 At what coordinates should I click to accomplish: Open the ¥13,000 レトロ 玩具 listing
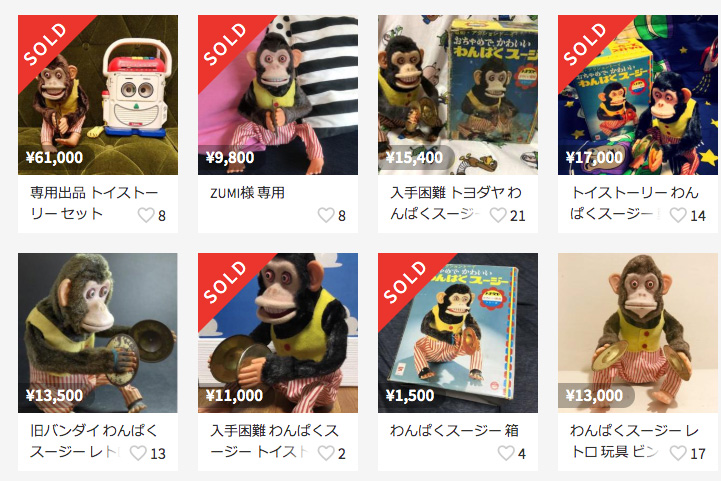[638, 333]
